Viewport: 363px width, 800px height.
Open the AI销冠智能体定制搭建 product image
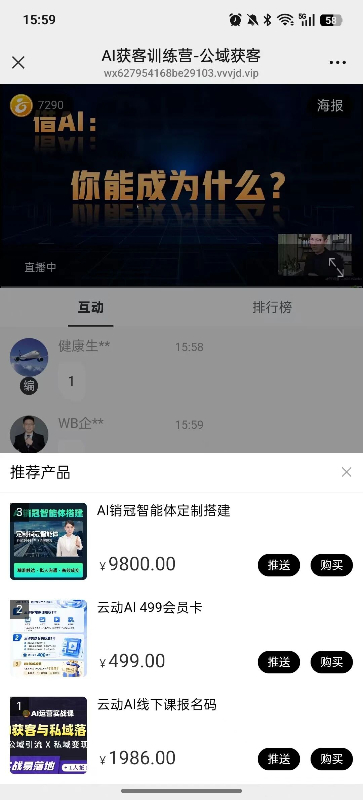(x=49, y=541)
